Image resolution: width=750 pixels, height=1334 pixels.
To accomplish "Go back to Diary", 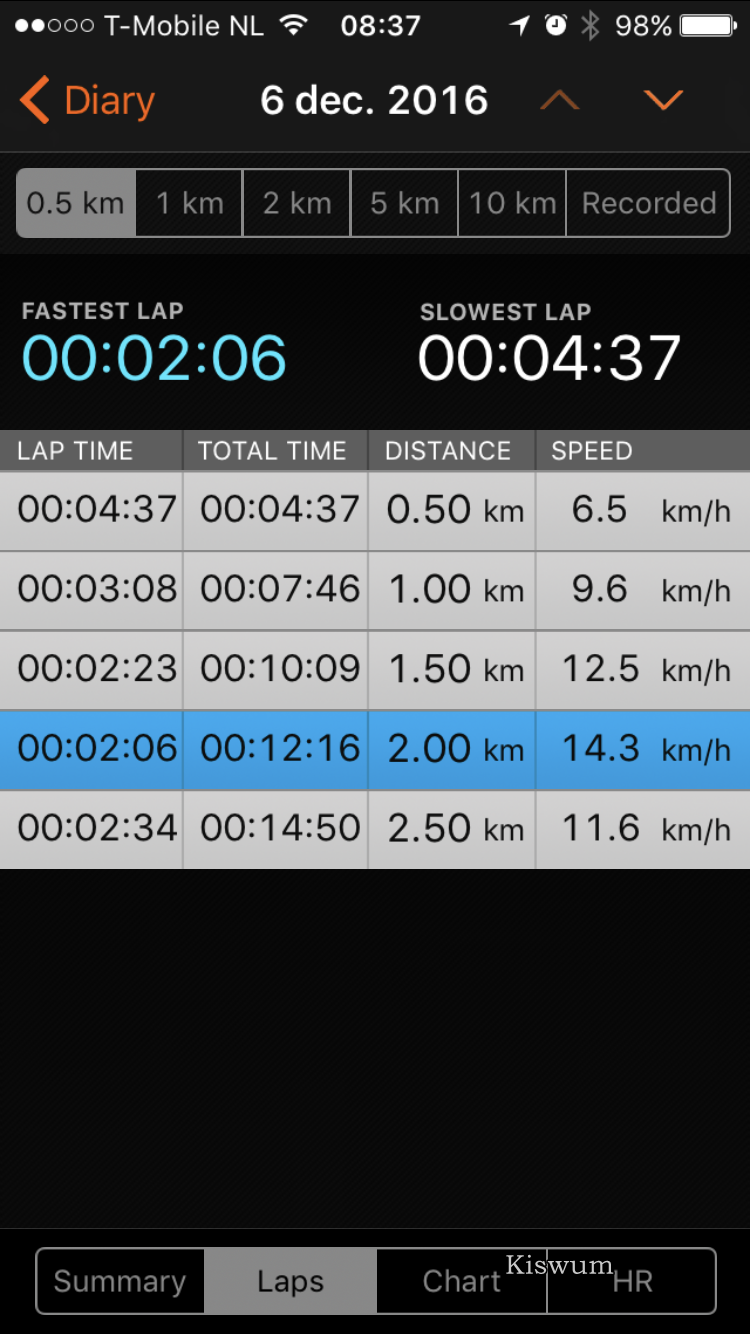I will tap(88, 101).
